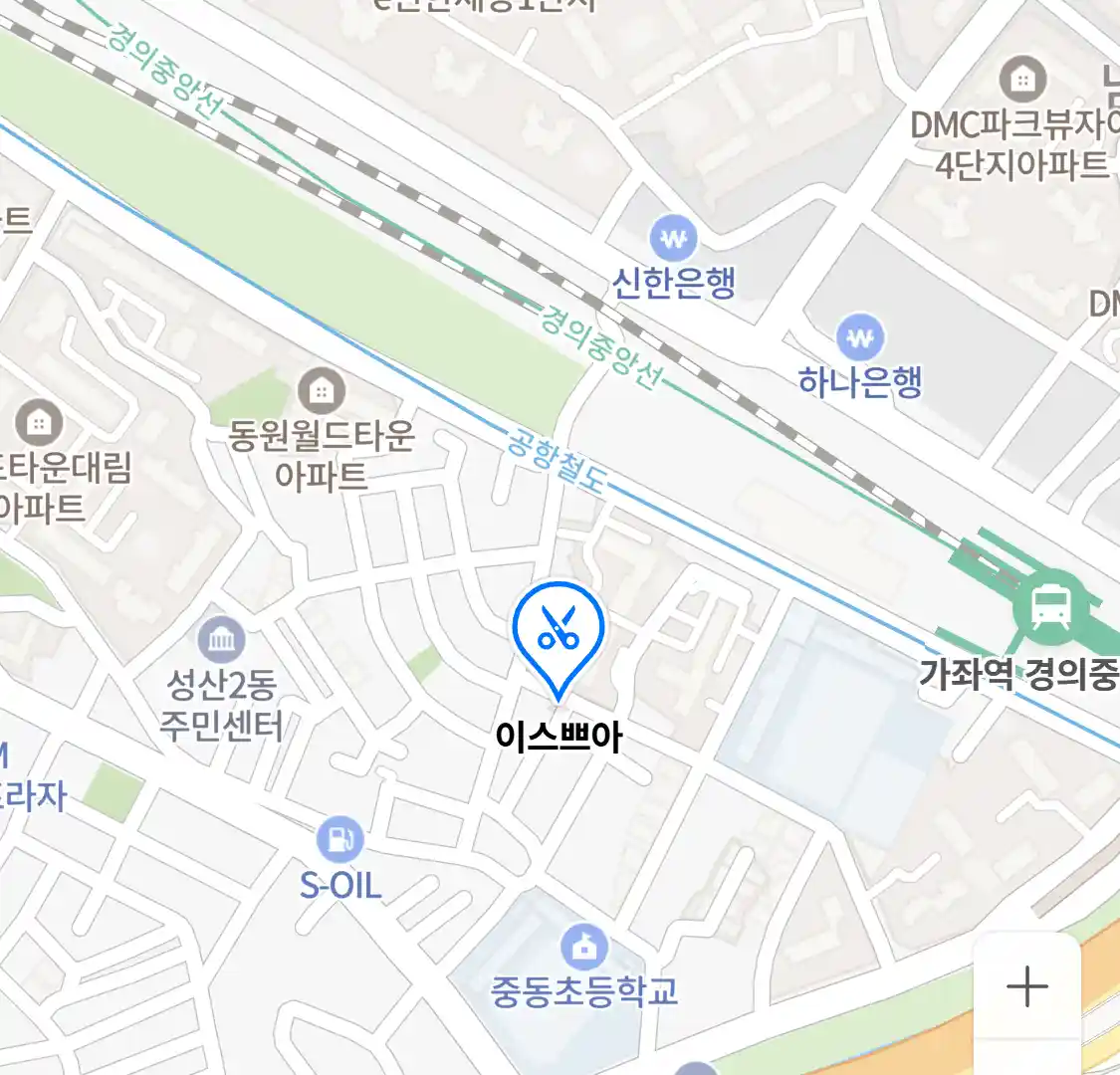This screenshot has width=1120, height=1075.
Task: Tap the DMC파크뷰자이 4단지아파트 marker
Action: tap(1022, 78)
